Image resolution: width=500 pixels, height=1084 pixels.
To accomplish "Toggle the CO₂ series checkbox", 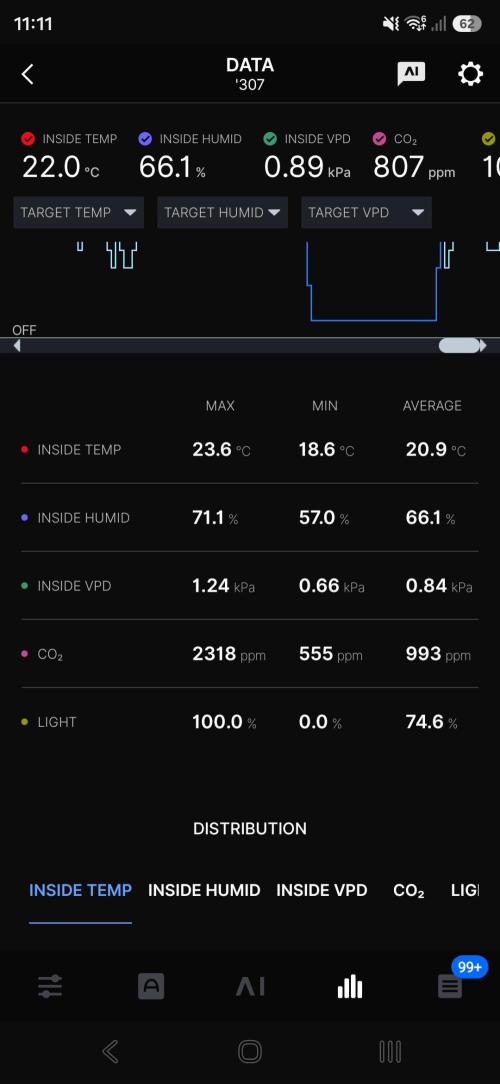I will (379, 139).
